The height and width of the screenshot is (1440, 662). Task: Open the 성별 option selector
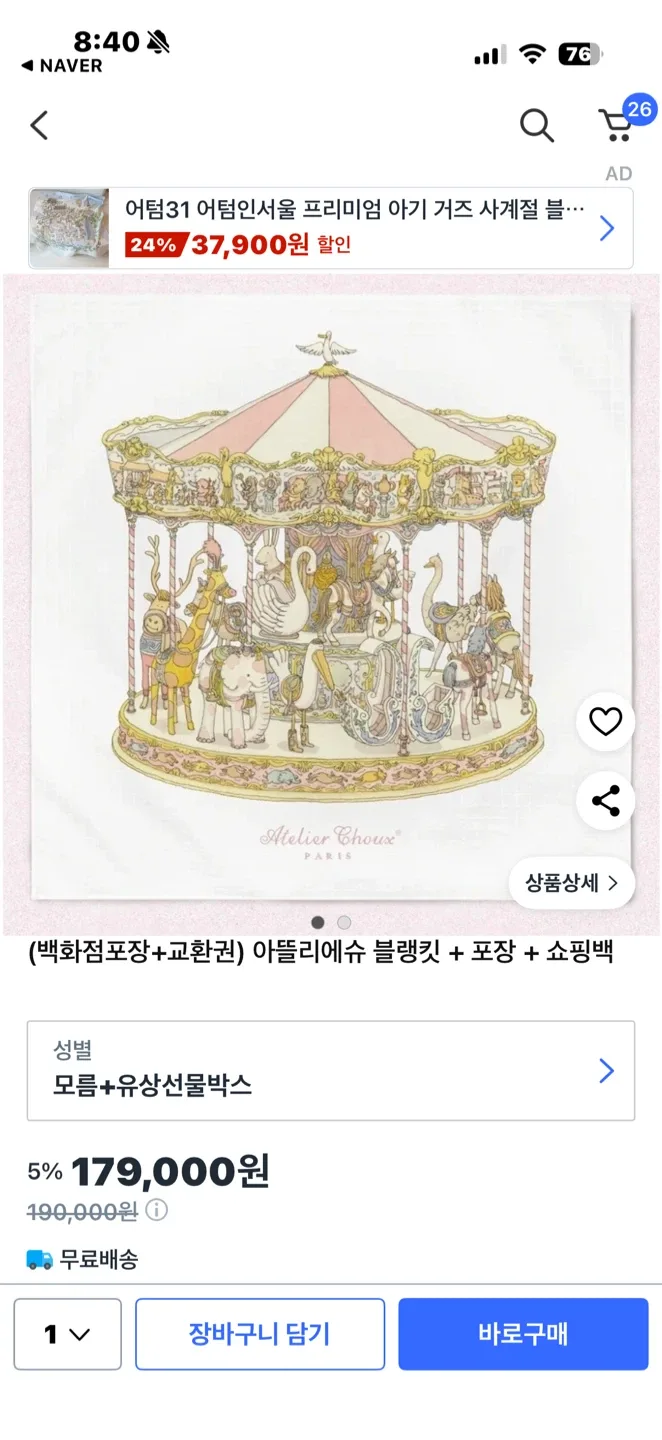coord(330,1070)
